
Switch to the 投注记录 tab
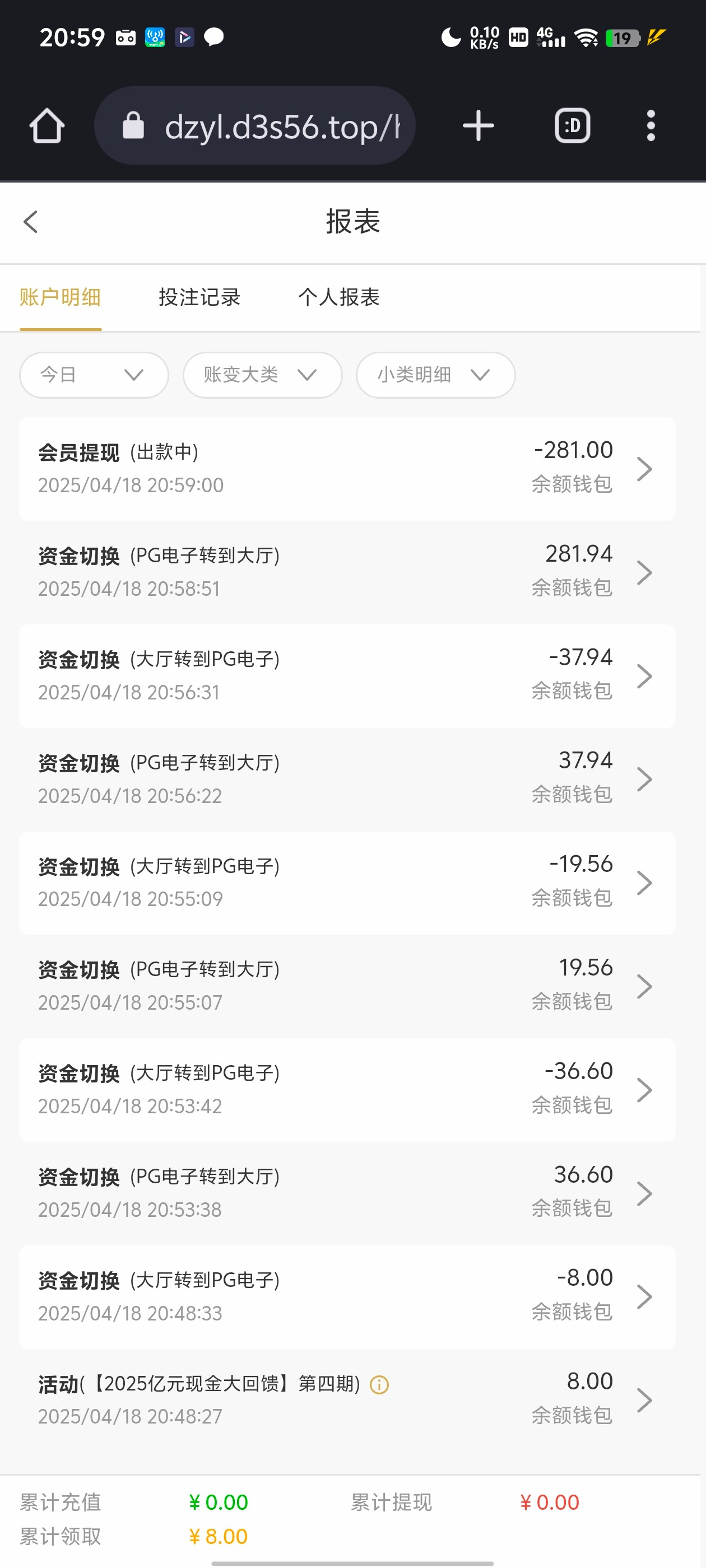click(x=199, y=298)
